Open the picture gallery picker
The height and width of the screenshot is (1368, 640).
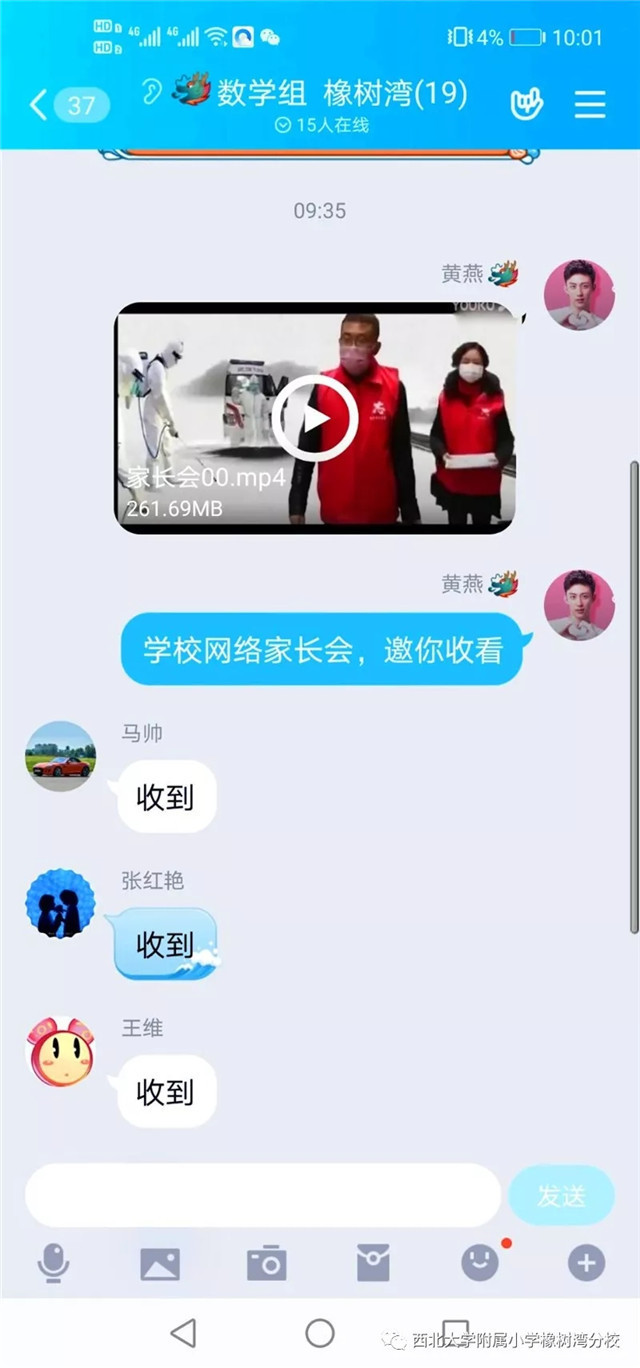click(x=160, y=1264)
